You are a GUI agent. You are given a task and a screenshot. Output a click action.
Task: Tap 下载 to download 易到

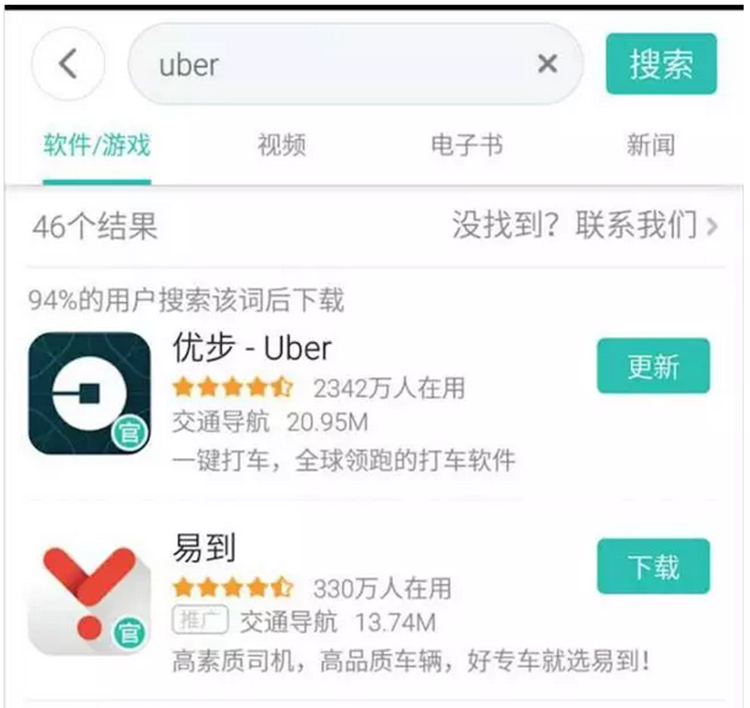pyautogui.click(x=653, y=566)
